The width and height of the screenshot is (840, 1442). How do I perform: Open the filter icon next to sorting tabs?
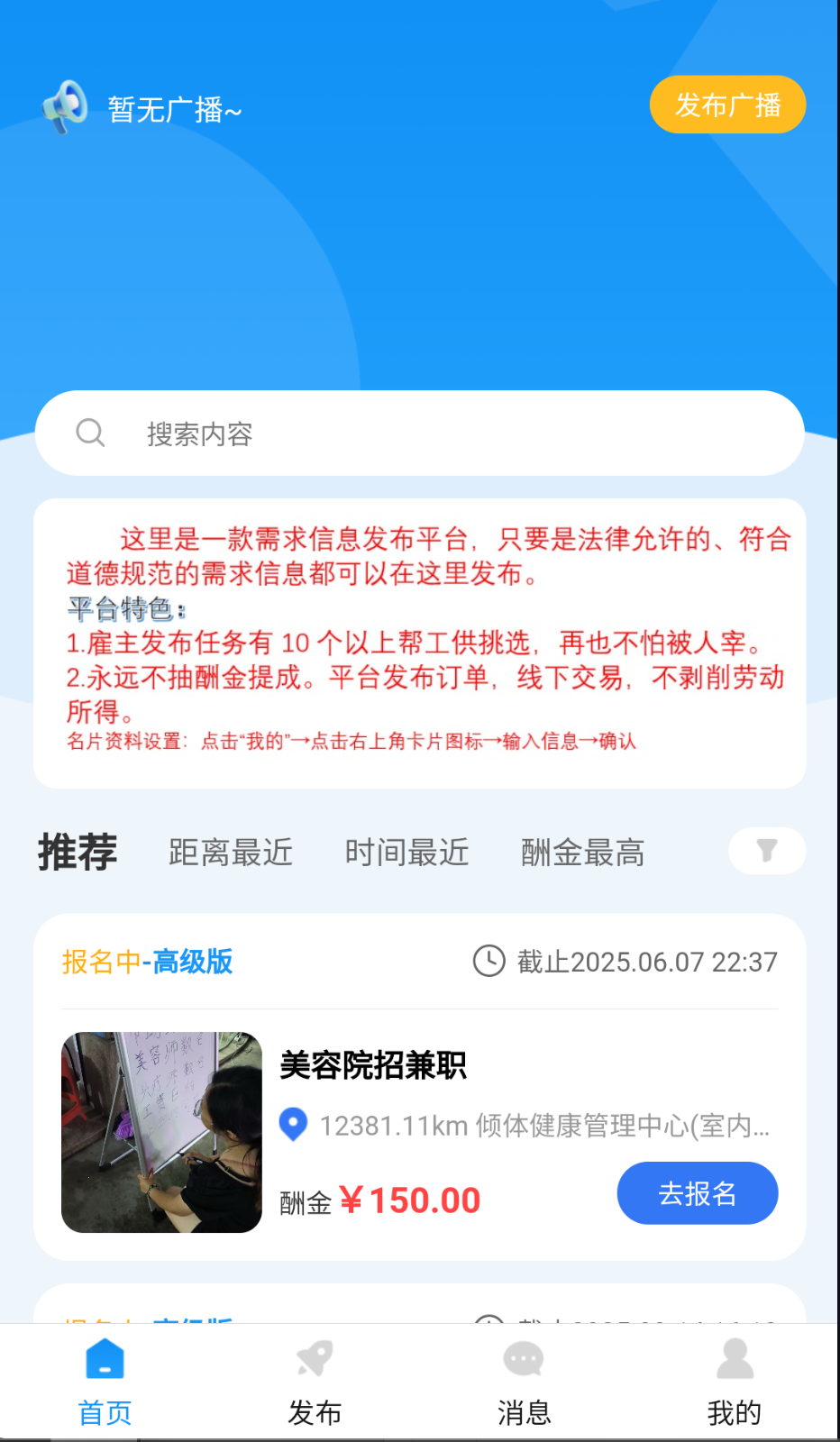(x=766, y=851)
